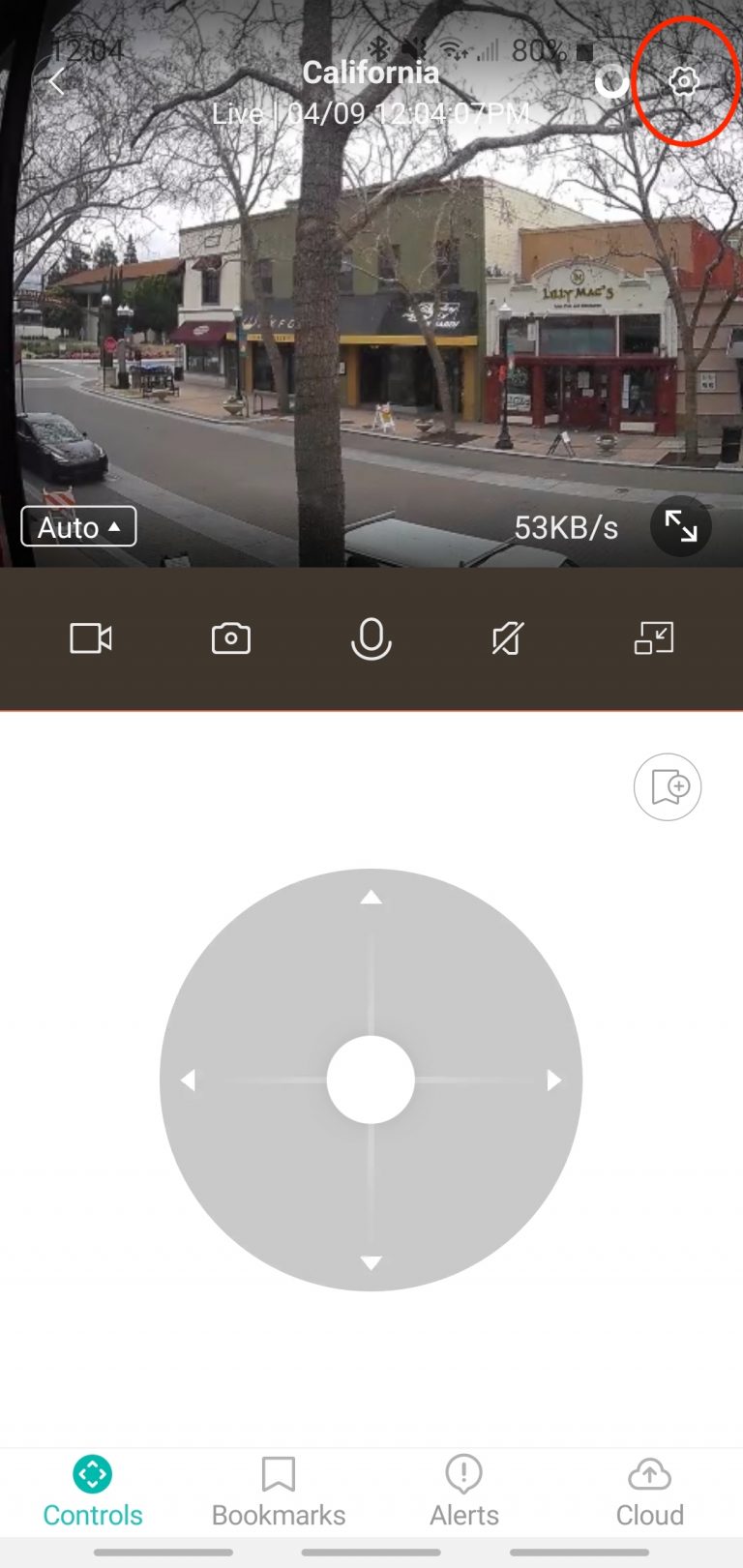
Task: Expand the live view to fullscreen
Action: (x=680, y=527)
